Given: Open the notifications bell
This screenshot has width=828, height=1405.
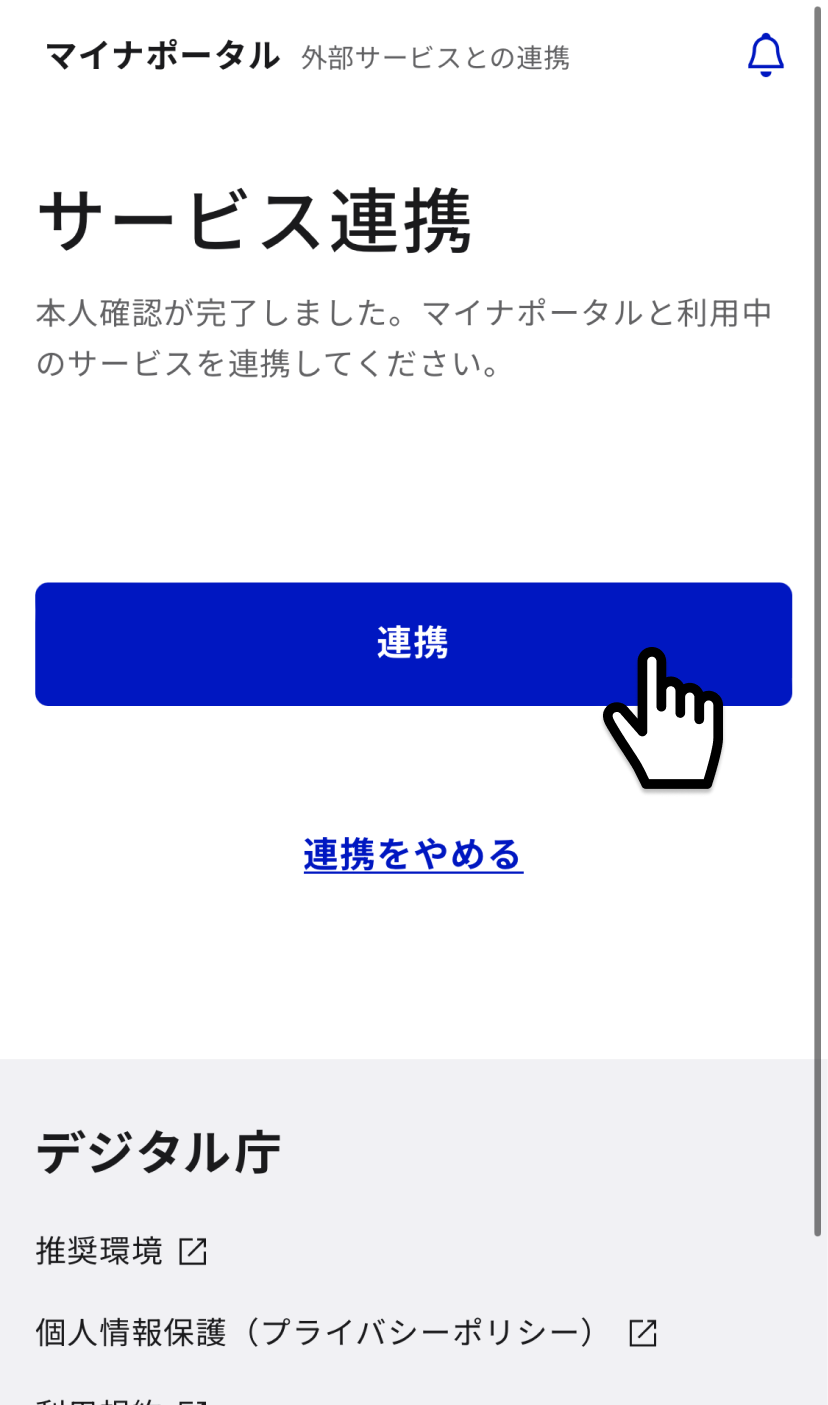Looking at the screenshot, I should pos(765,55).
